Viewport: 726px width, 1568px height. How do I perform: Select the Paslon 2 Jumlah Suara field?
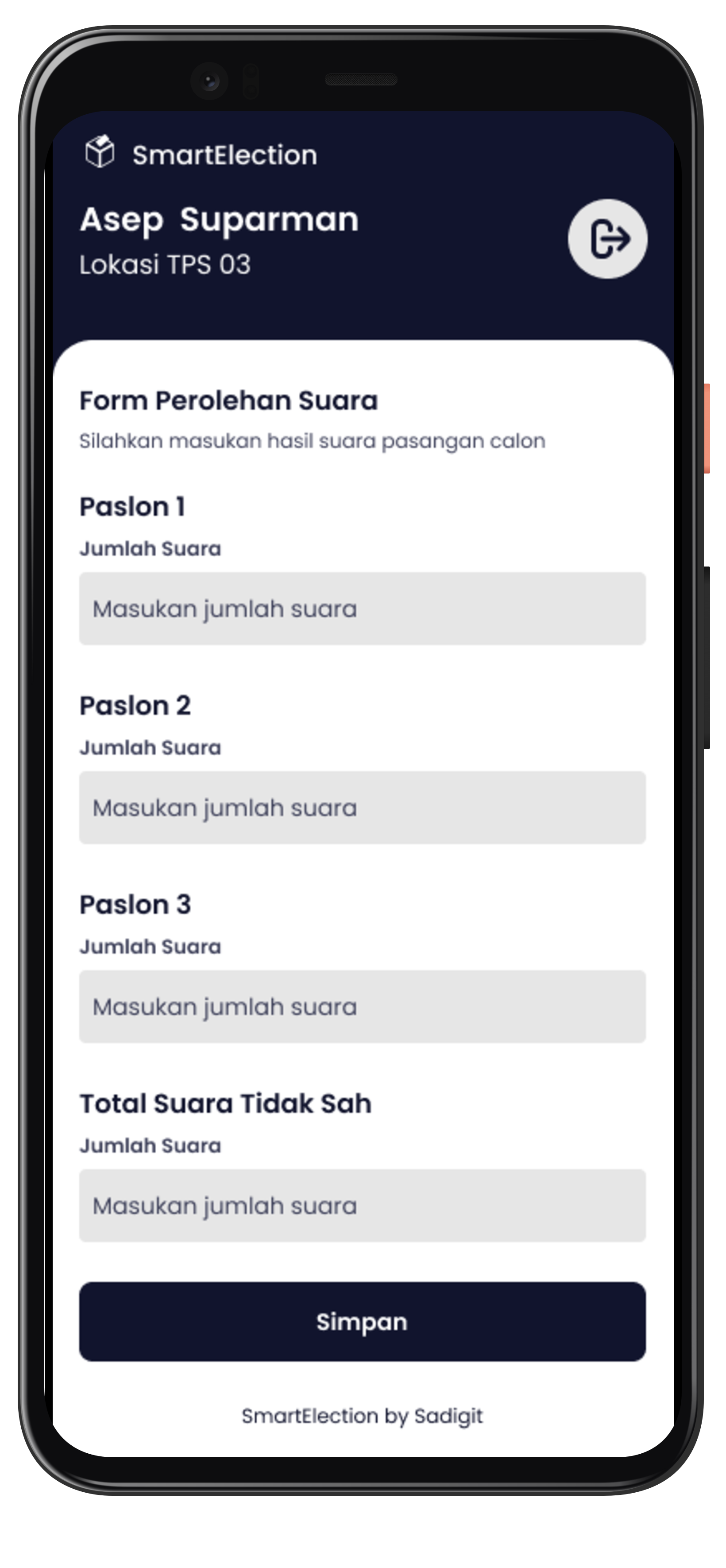362,808
